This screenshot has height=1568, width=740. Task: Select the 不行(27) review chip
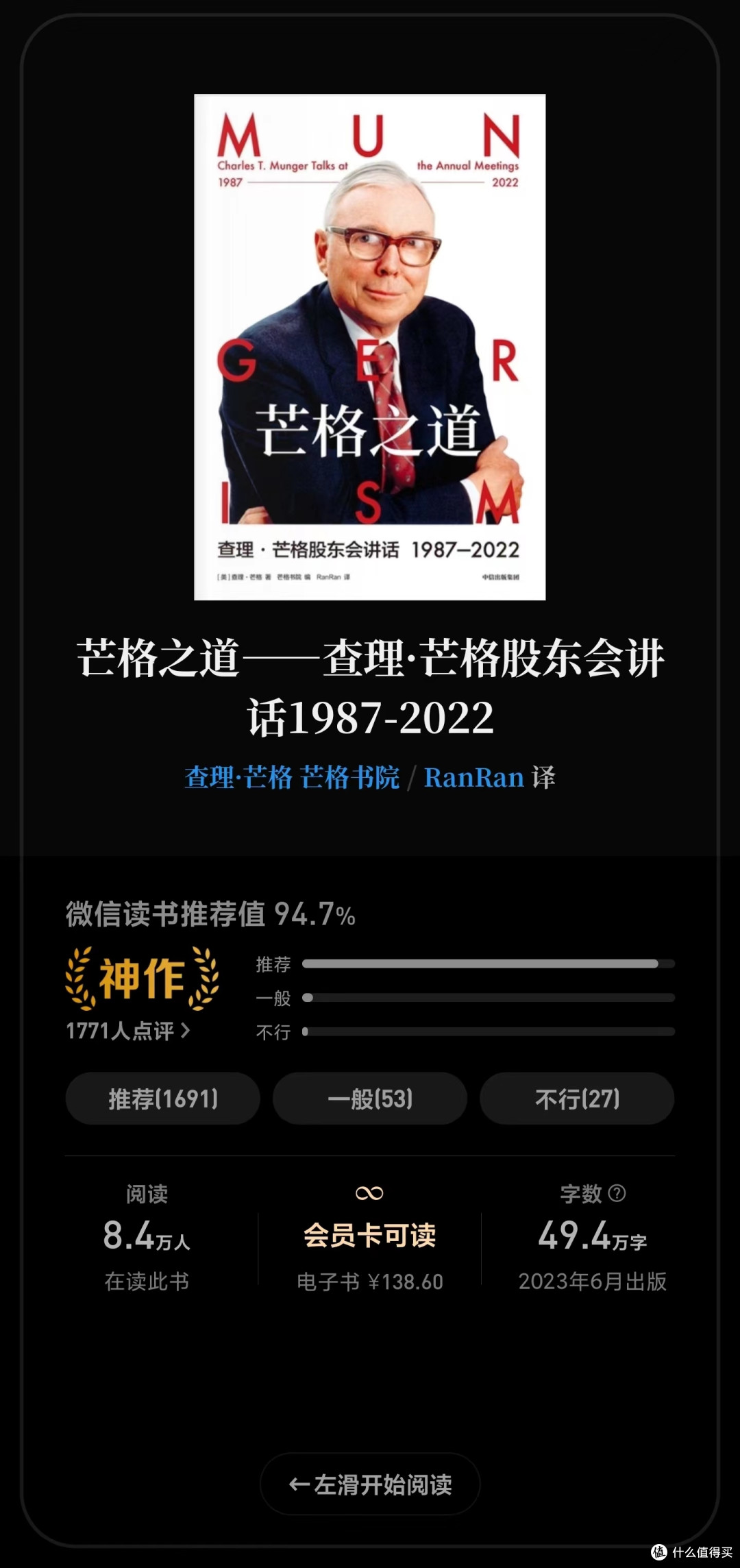point(577,1099)
